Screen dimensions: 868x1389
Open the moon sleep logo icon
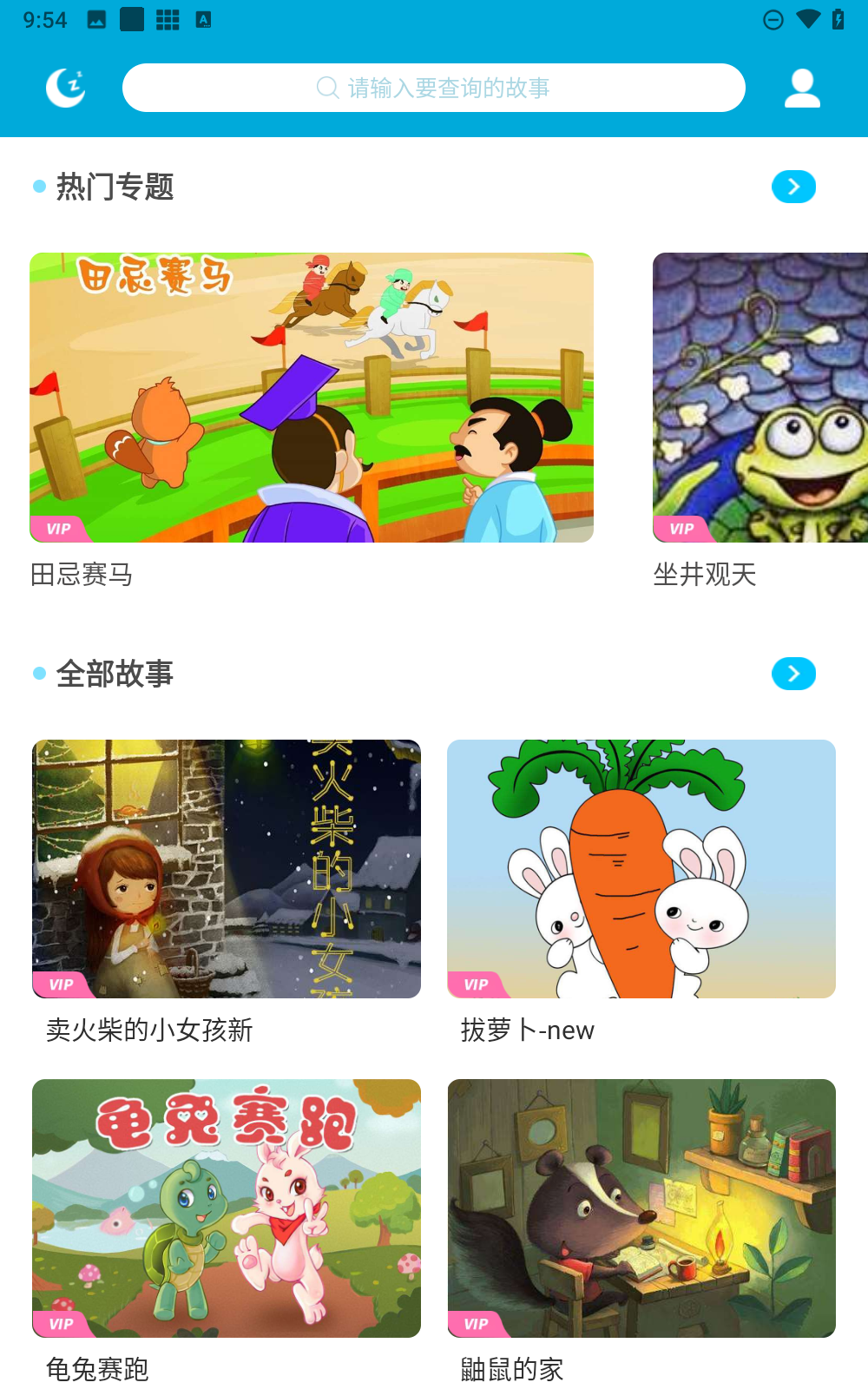64,87
